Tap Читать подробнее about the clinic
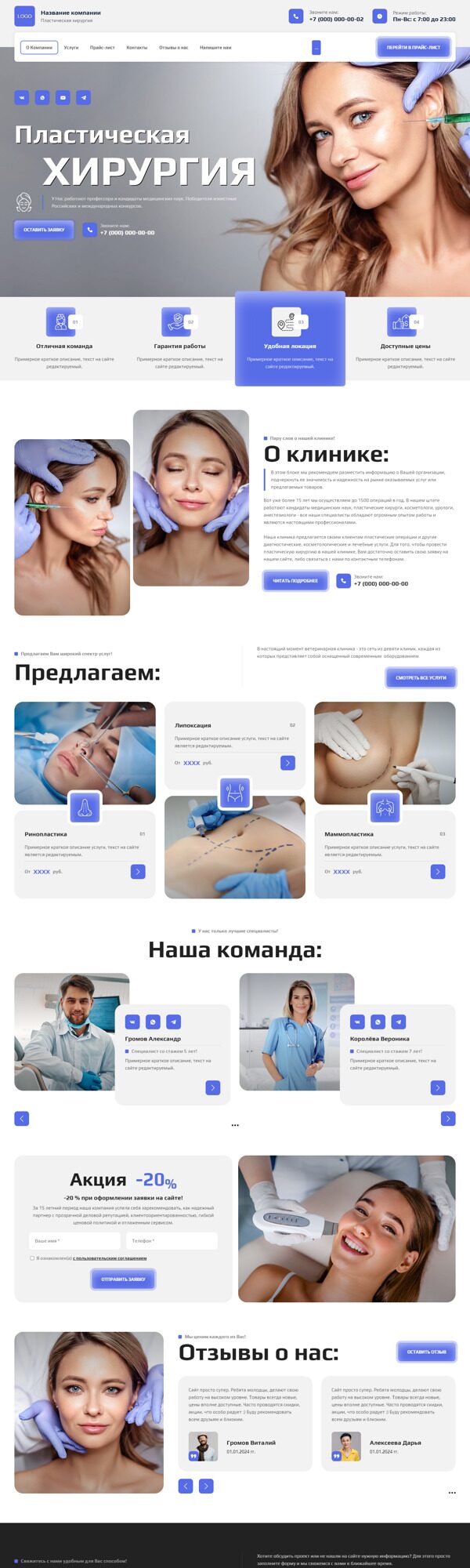The width and height of the screenshot is (470, 1568). coord(295,580)
